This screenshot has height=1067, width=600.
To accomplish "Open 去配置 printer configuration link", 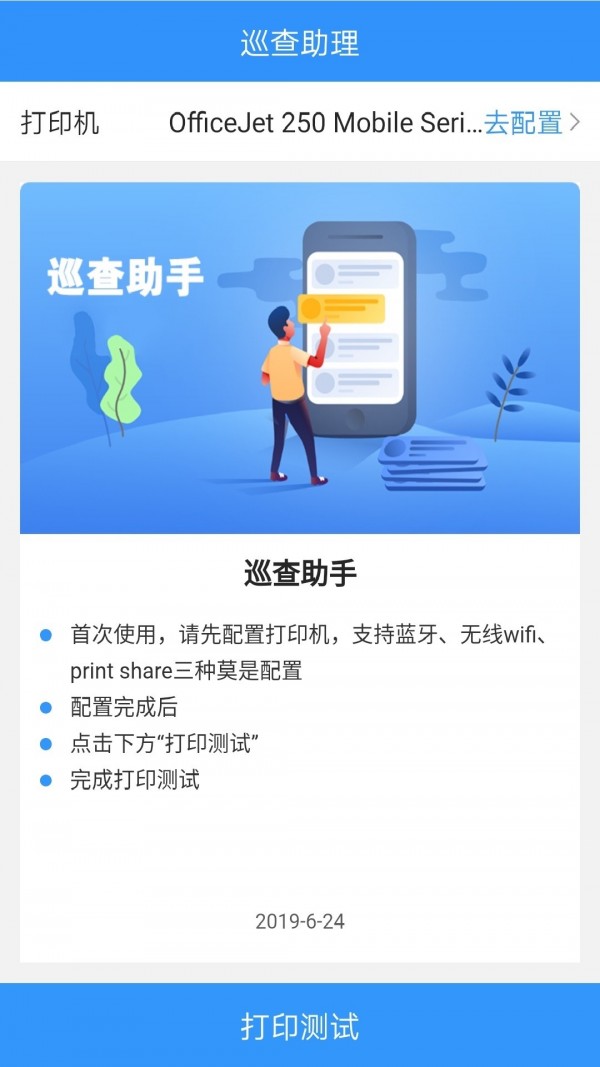I will [530, 123].
